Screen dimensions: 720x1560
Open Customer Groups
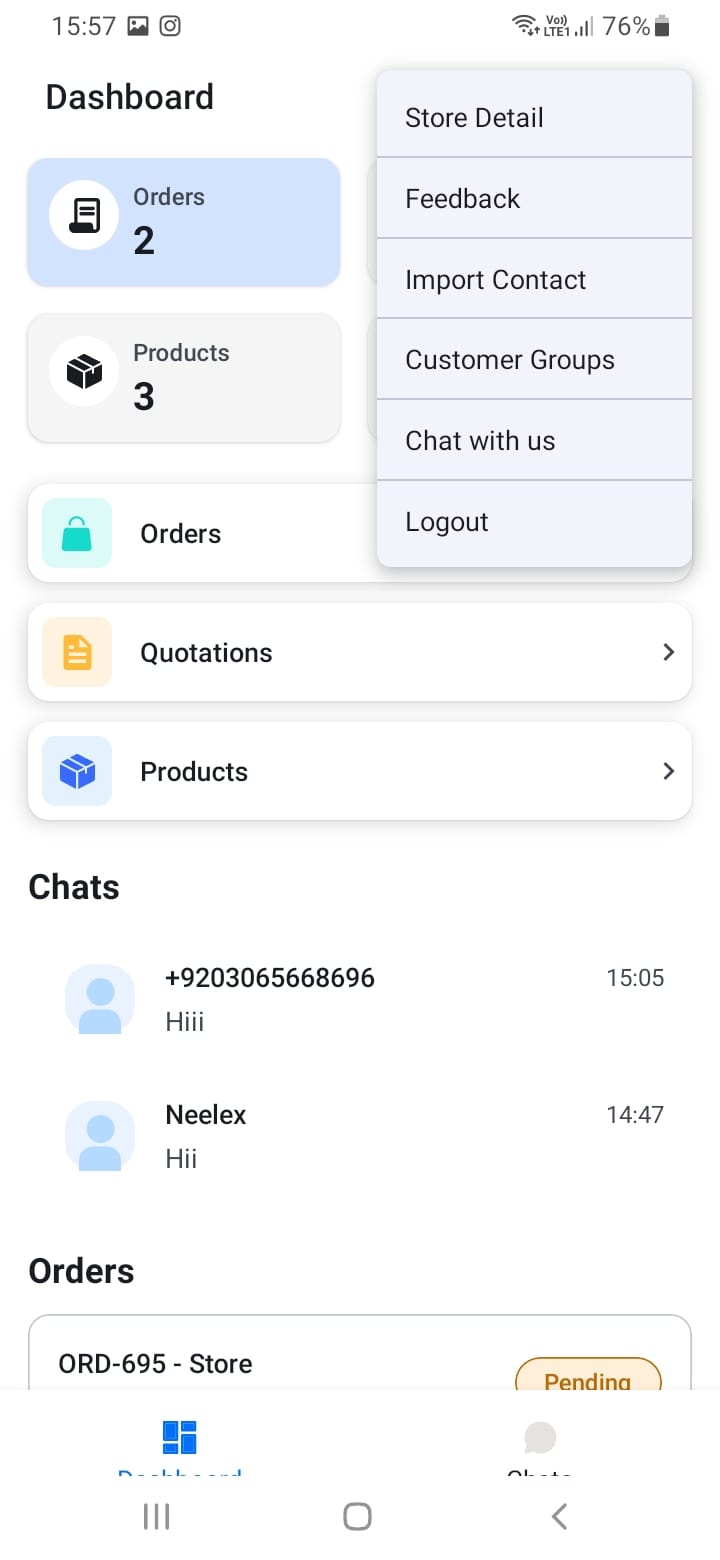533,360
